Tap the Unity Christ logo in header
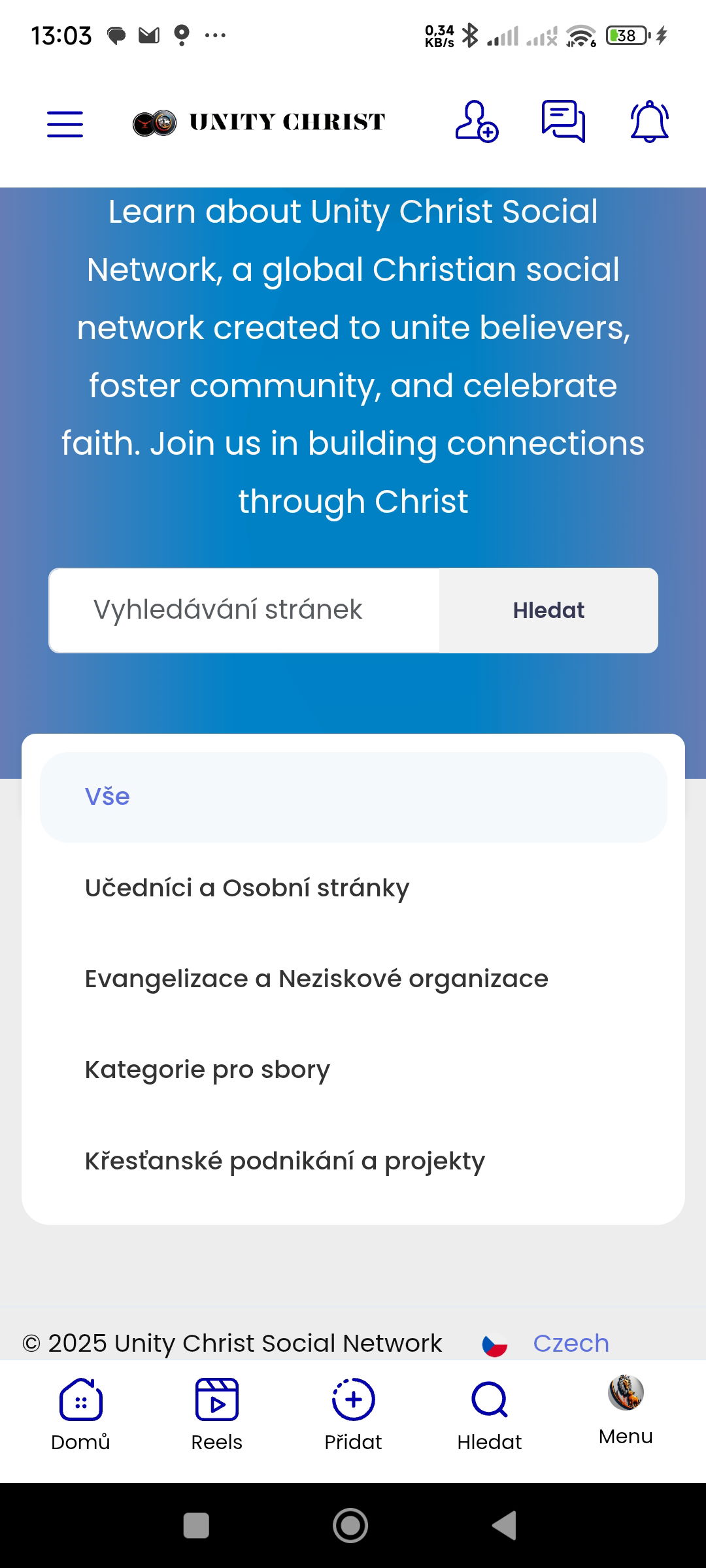This screenshot has height=1568, width=706. coord(259,122)
